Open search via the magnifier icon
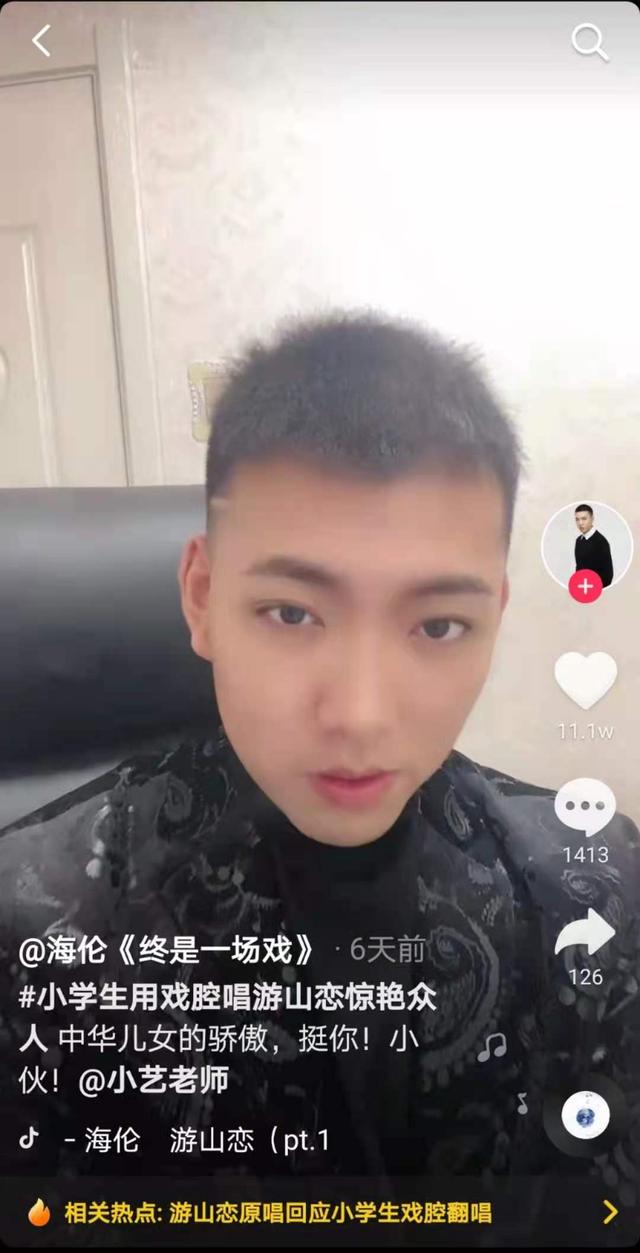This screenshot has width=640, height=1253. (589, 42)
